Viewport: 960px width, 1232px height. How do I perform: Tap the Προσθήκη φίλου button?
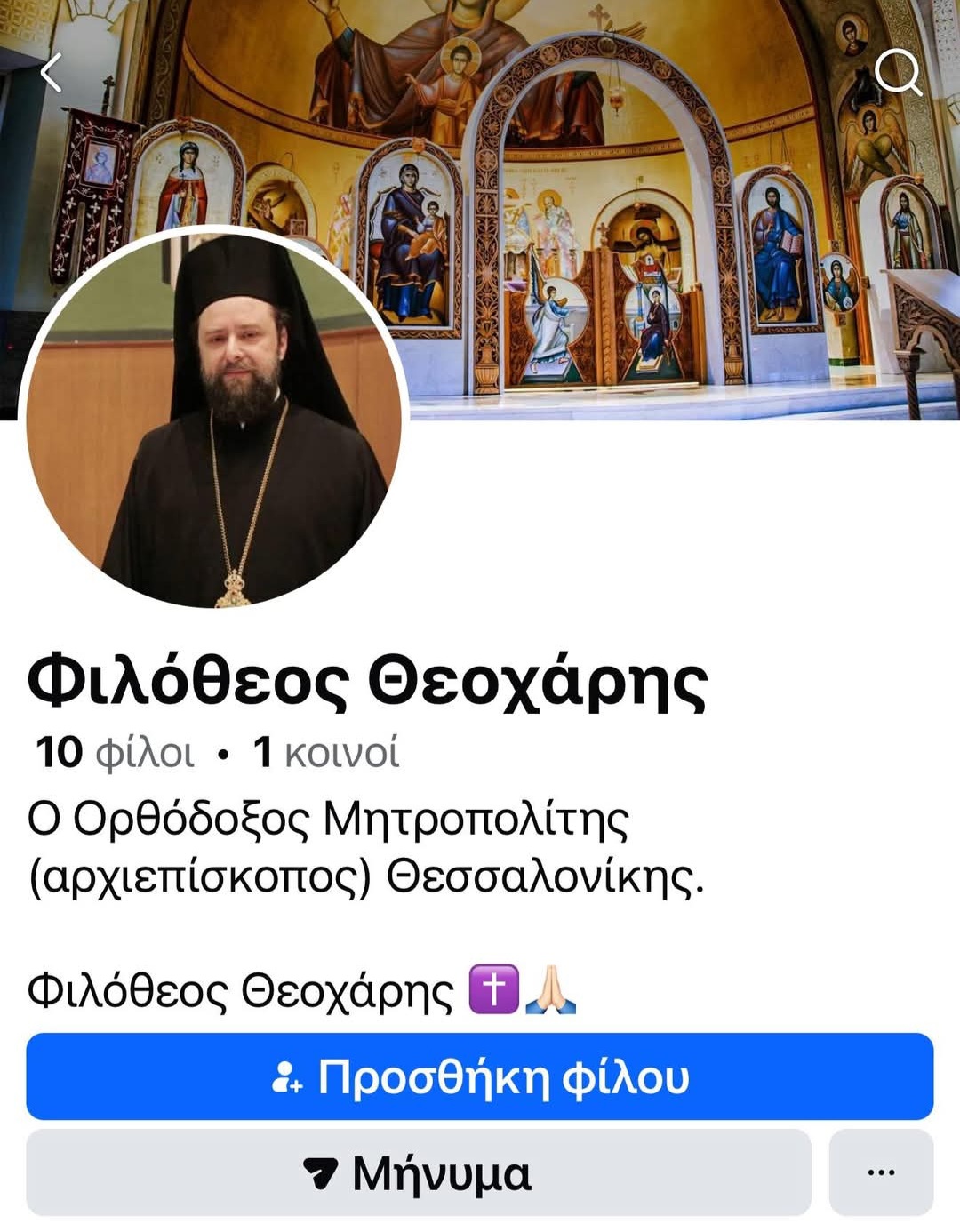[480, 1076]
